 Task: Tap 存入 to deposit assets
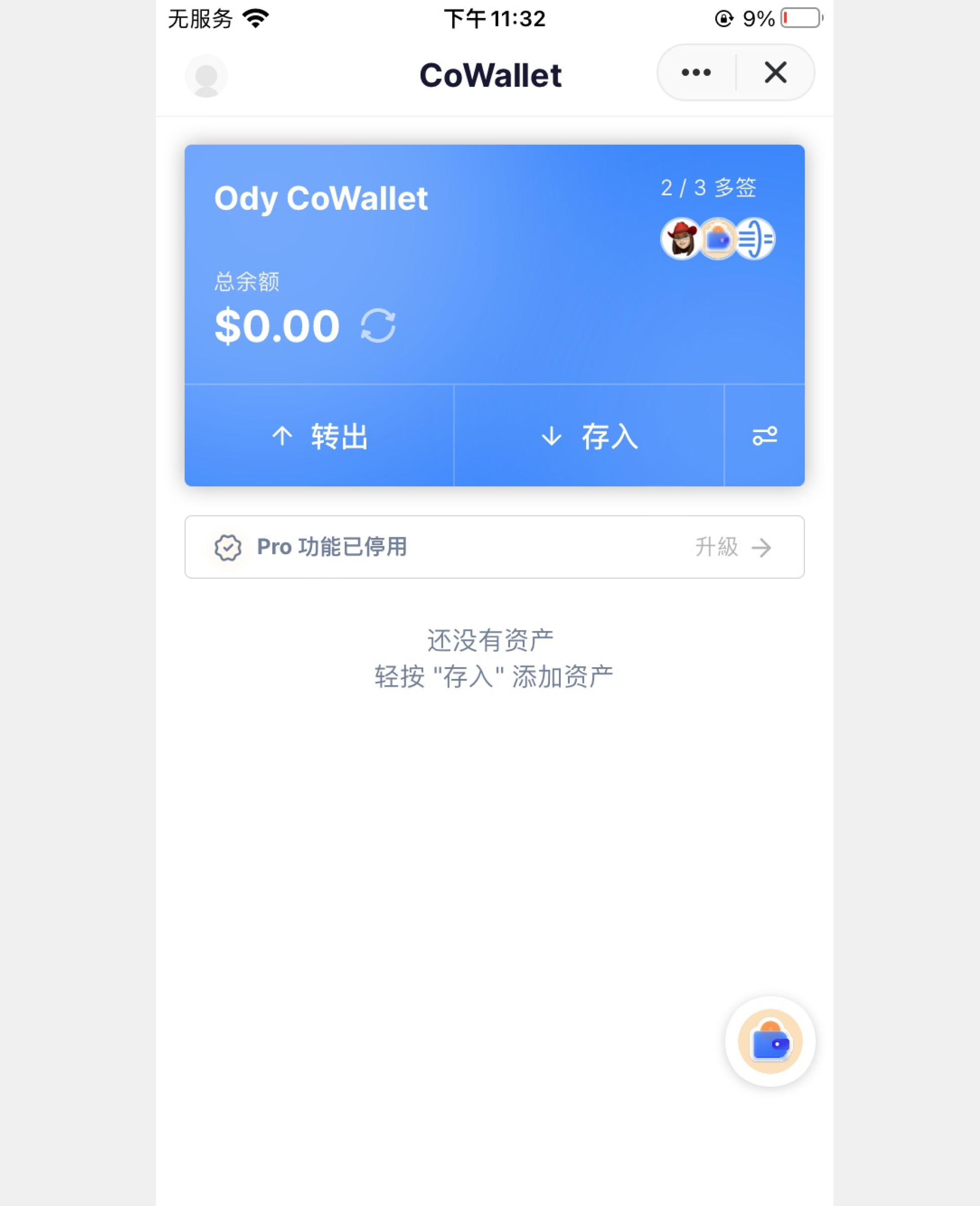[x=589, y=436]
